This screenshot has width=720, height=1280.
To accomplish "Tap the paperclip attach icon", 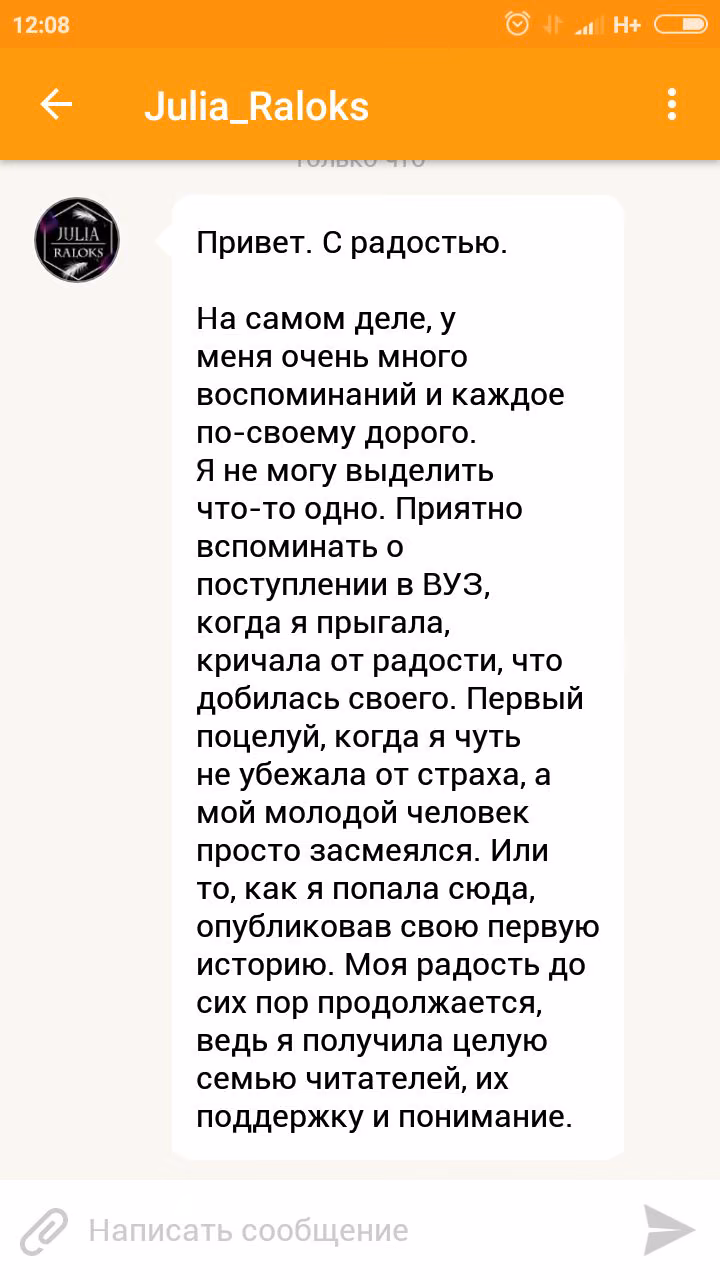I will [x=45, y=1230].
